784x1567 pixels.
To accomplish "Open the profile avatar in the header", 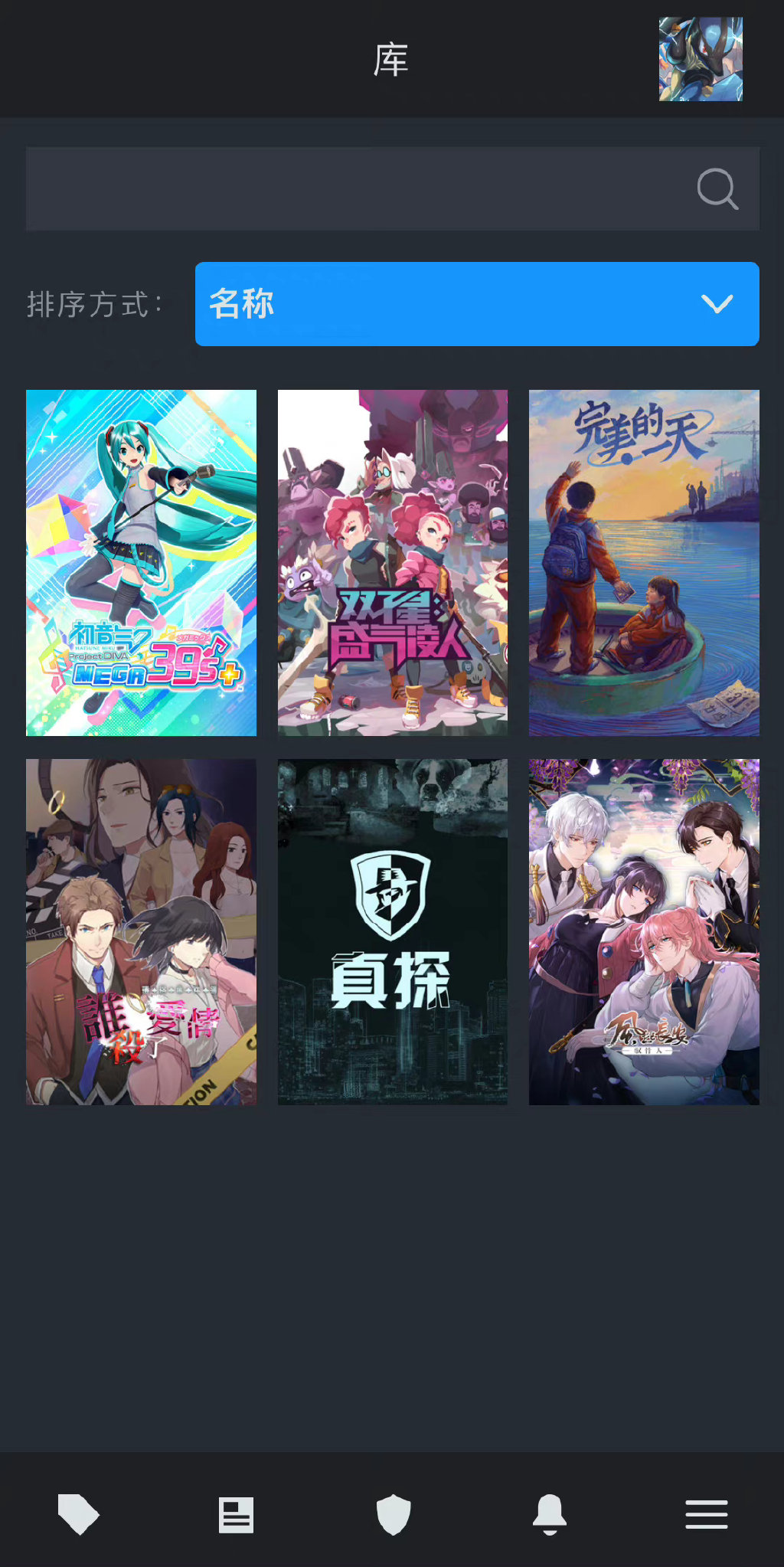I will (x=701, y=59).
